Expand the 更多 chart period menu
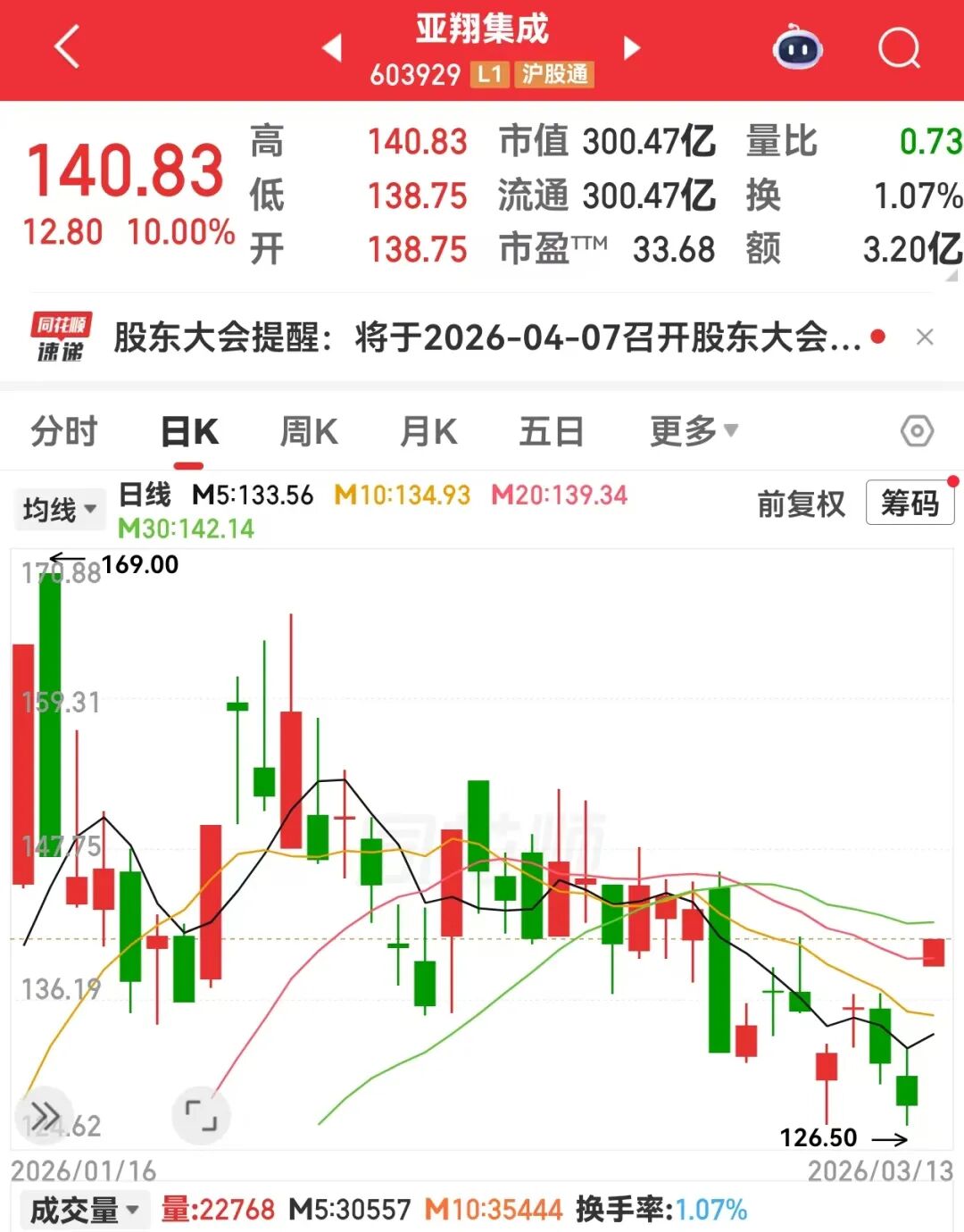This screenshot has width=964, height=1232. tap(692, 430)
